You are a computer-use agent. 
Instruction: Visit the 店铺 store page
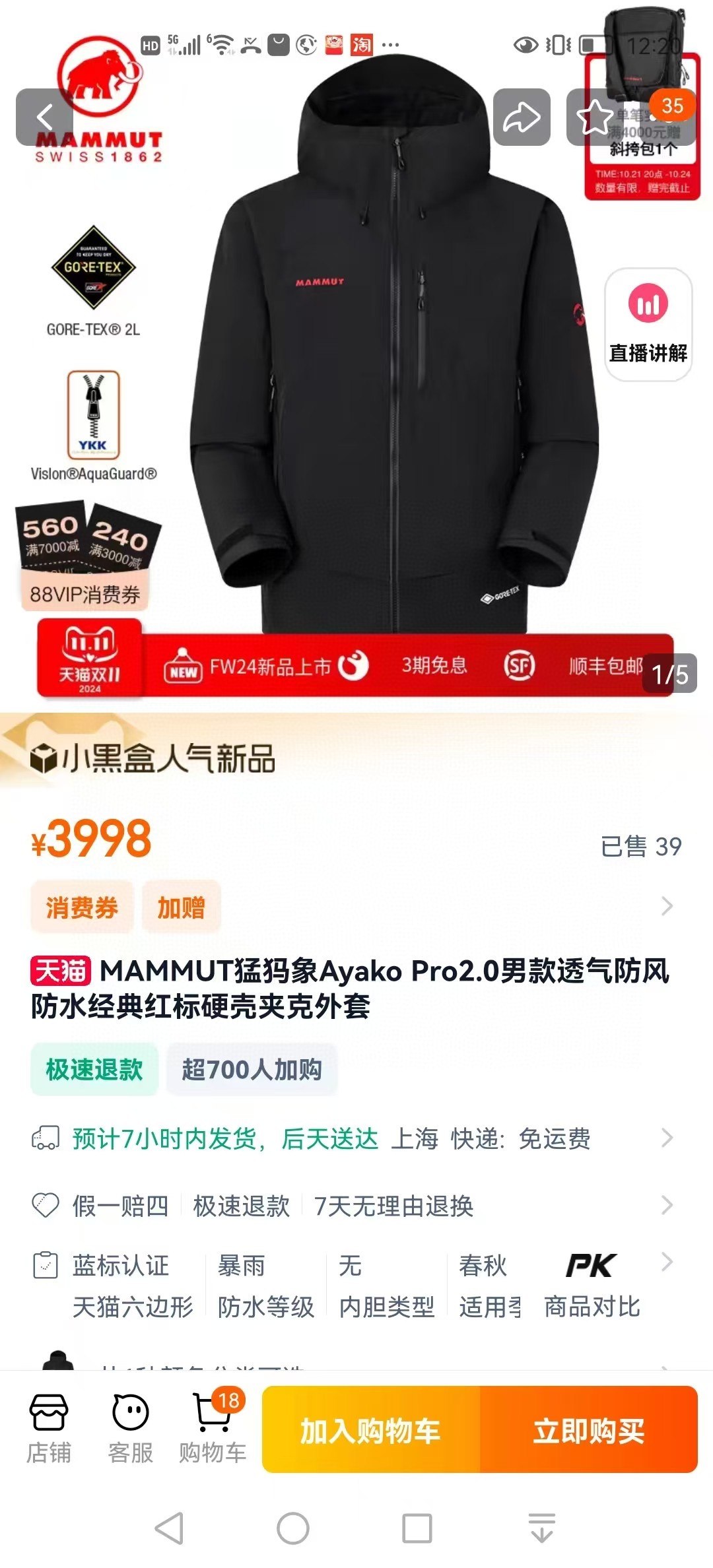pos(49,1429)
